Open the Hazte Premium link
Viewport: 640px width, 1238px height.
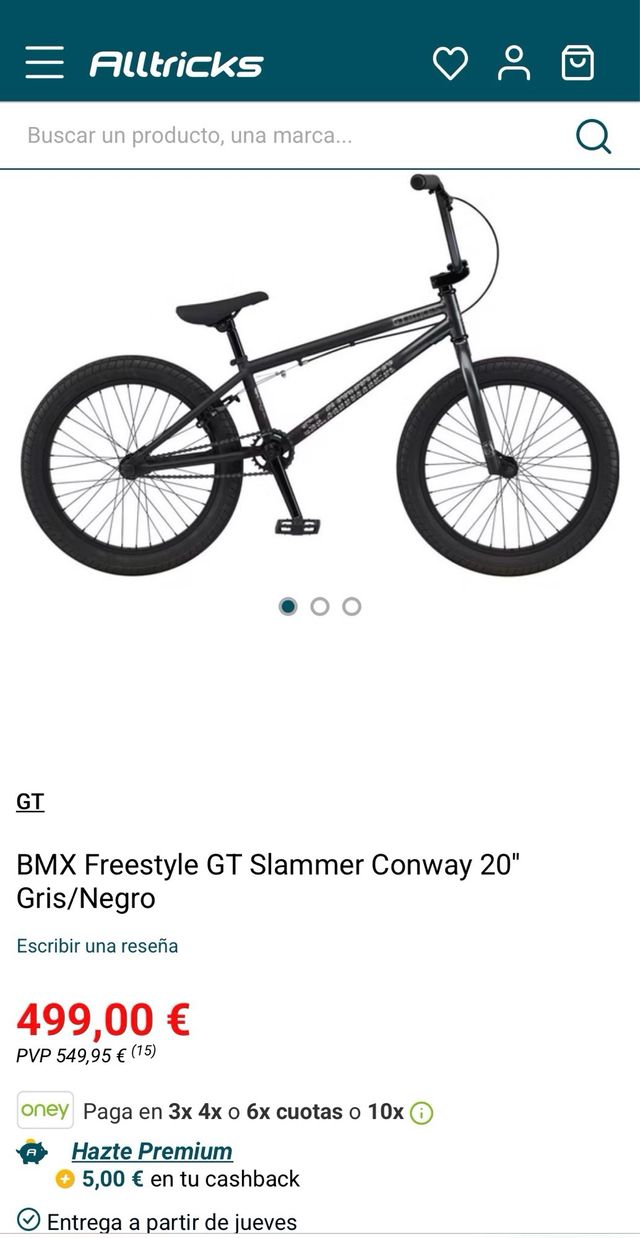point(152,1151)
